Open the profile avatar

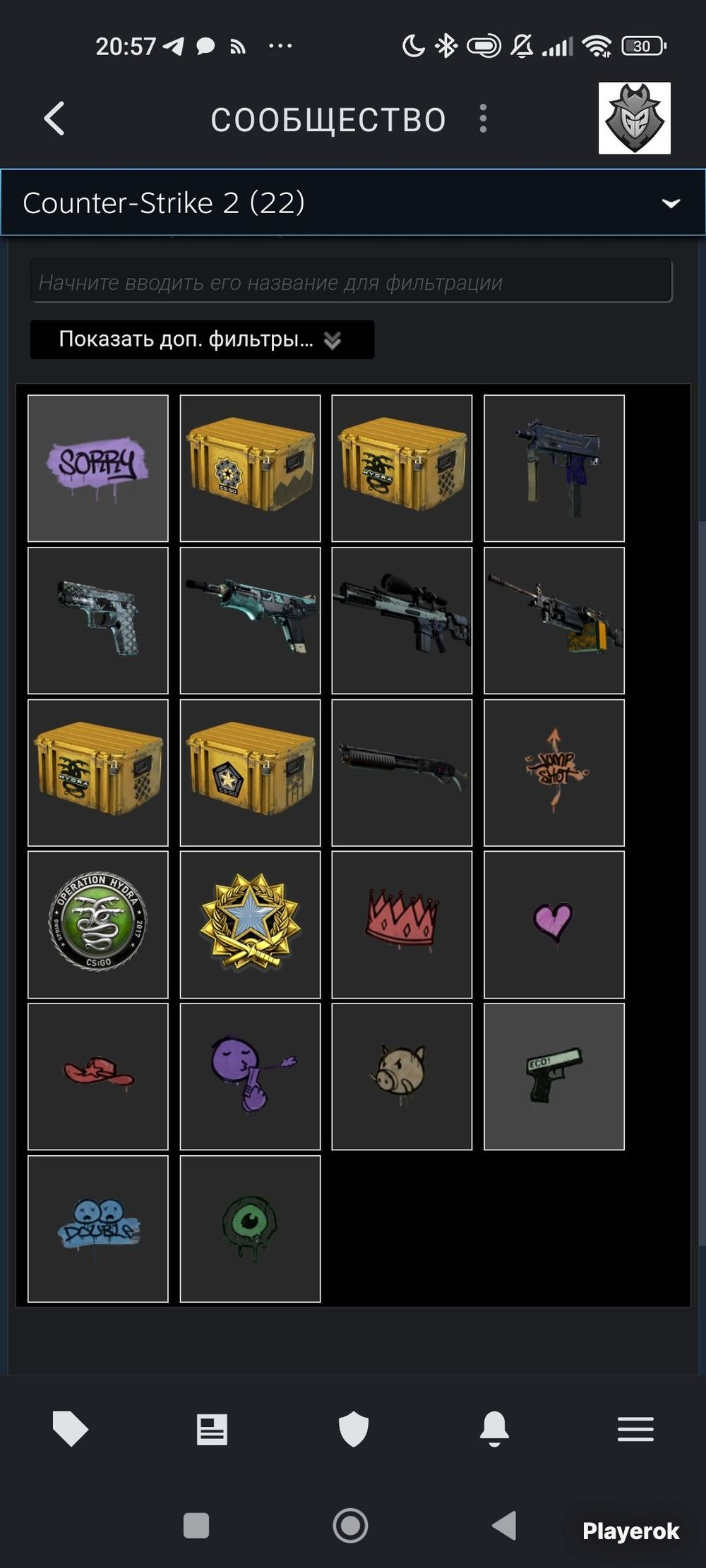tap(634, 118)
